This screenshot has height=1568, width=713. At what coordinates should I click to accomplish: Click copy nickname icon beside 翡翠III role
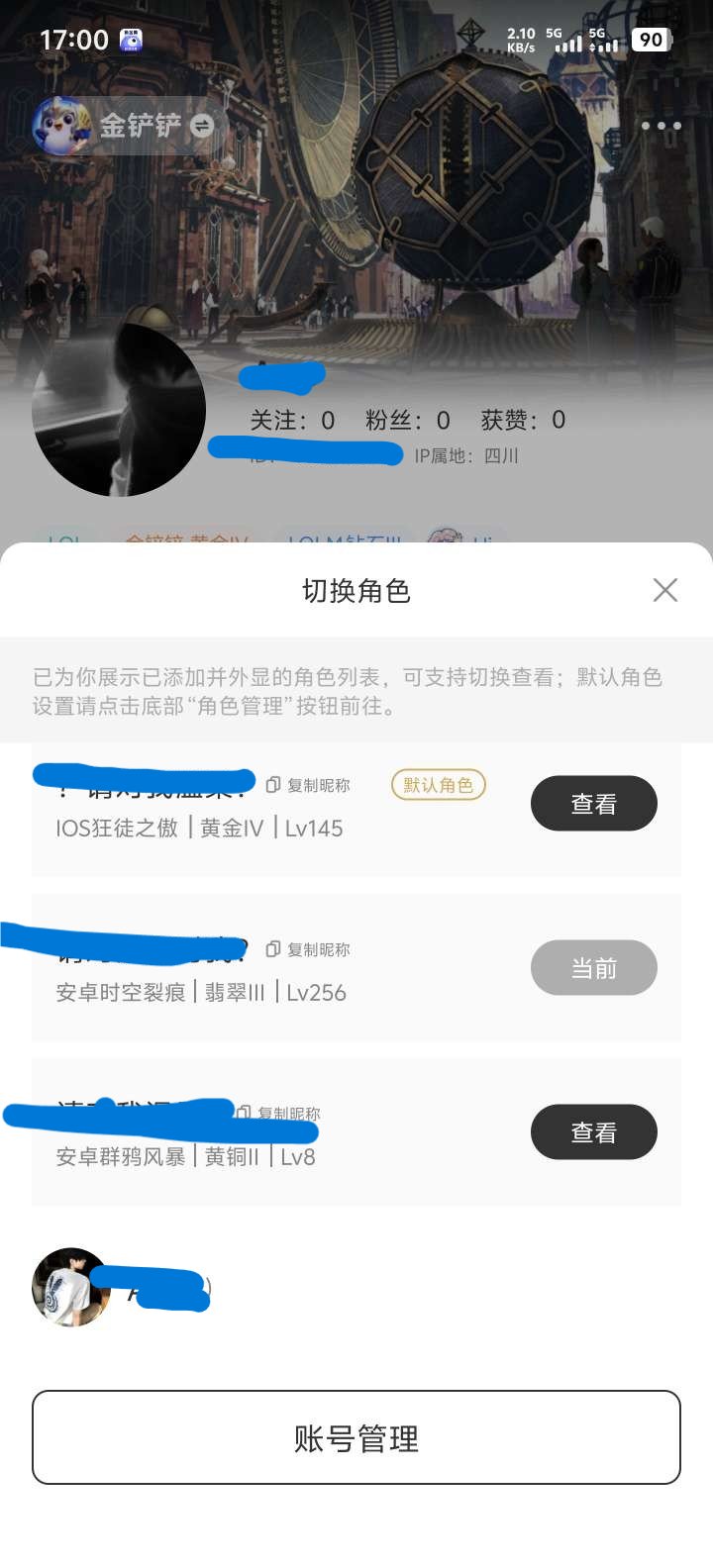click(x=272, y=948)
